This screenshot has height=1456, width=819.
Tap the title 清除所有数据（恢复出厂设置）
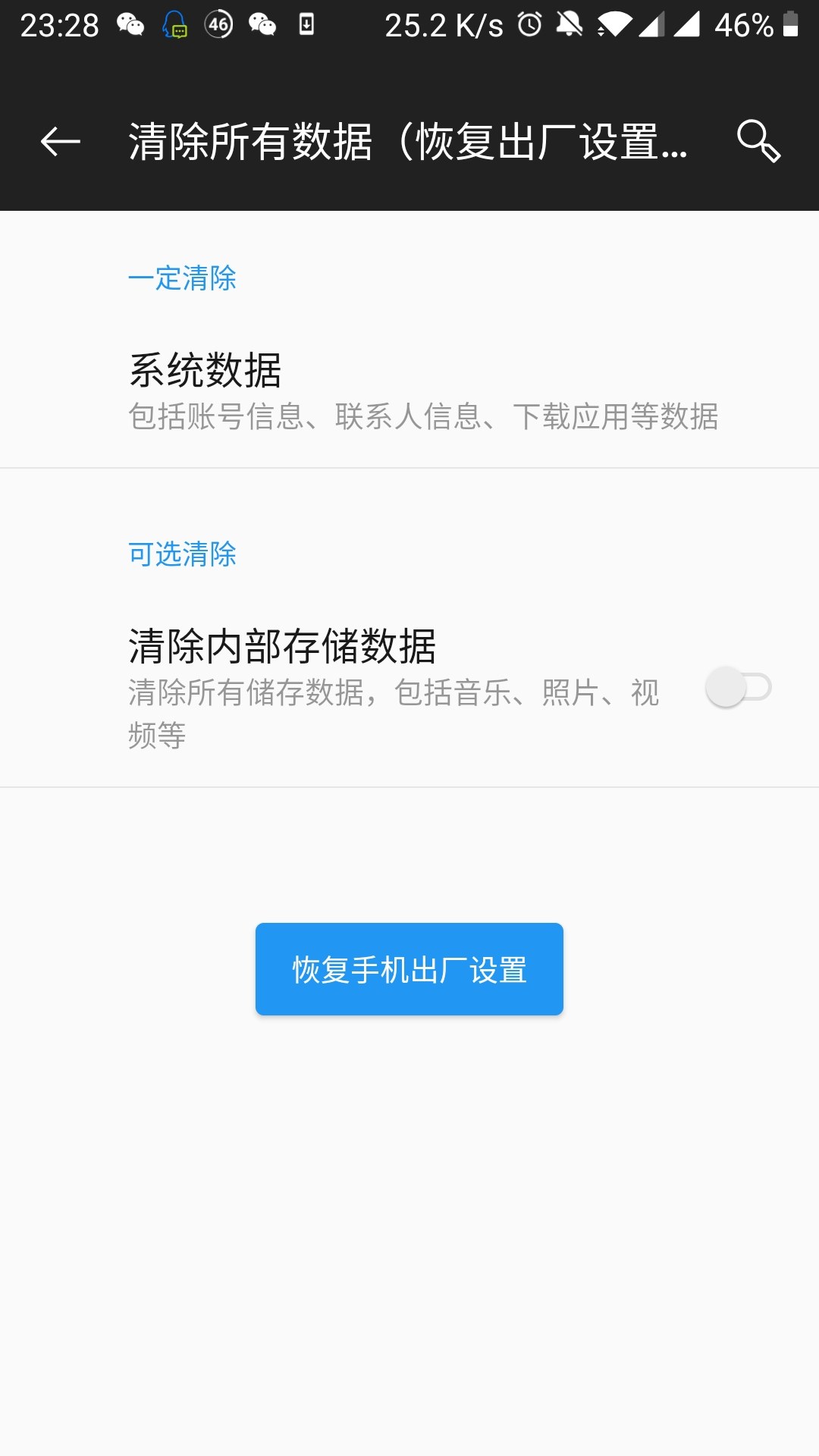(x=406, y=143)
